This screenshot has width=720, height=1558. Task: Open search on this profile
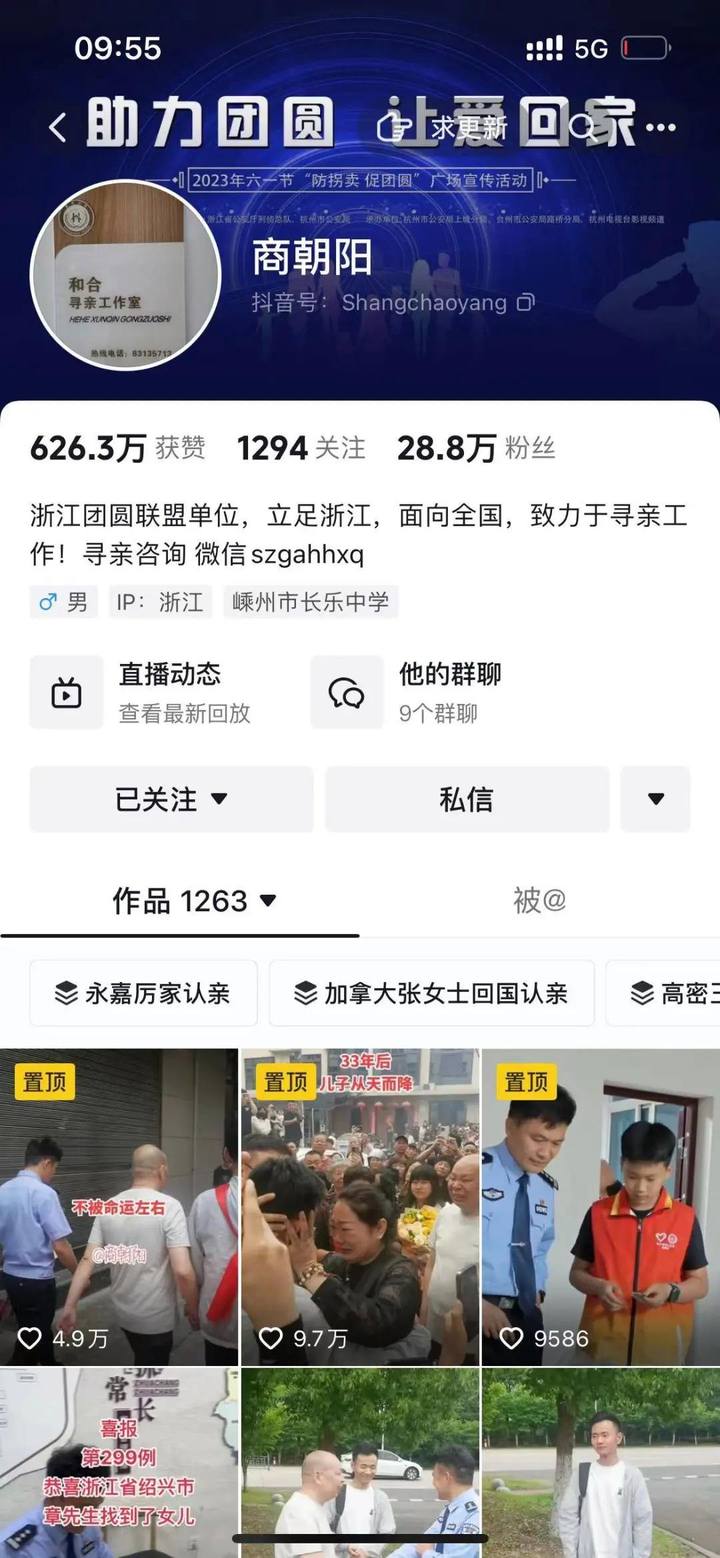[x=583, y=128]
